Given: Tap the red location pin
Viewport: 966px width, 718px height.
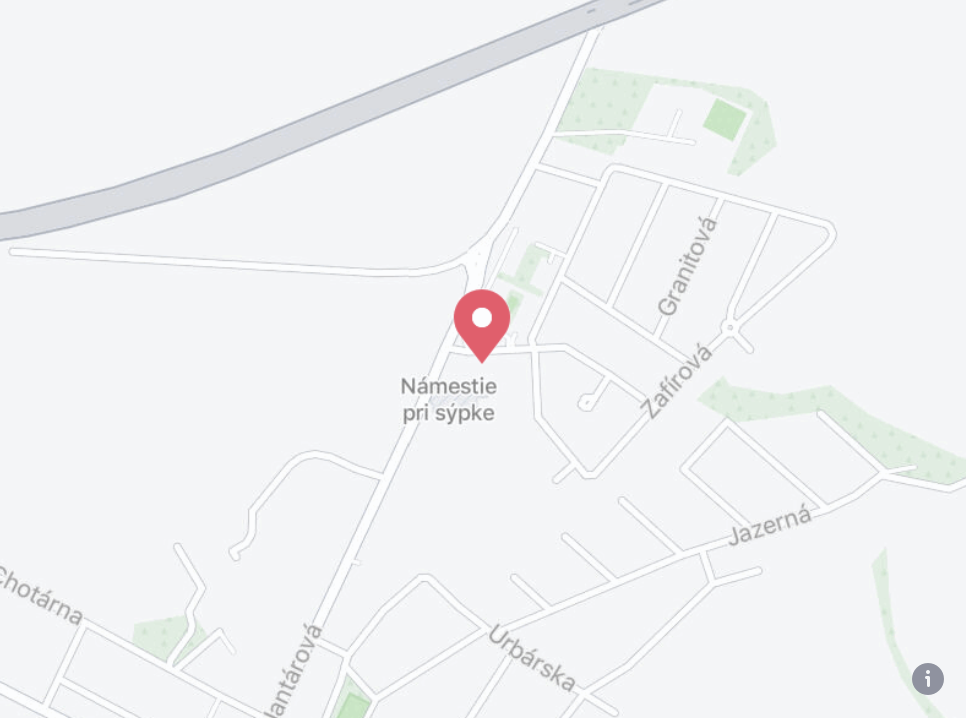Looking at the screenshot, I should (x=482, y=322).
